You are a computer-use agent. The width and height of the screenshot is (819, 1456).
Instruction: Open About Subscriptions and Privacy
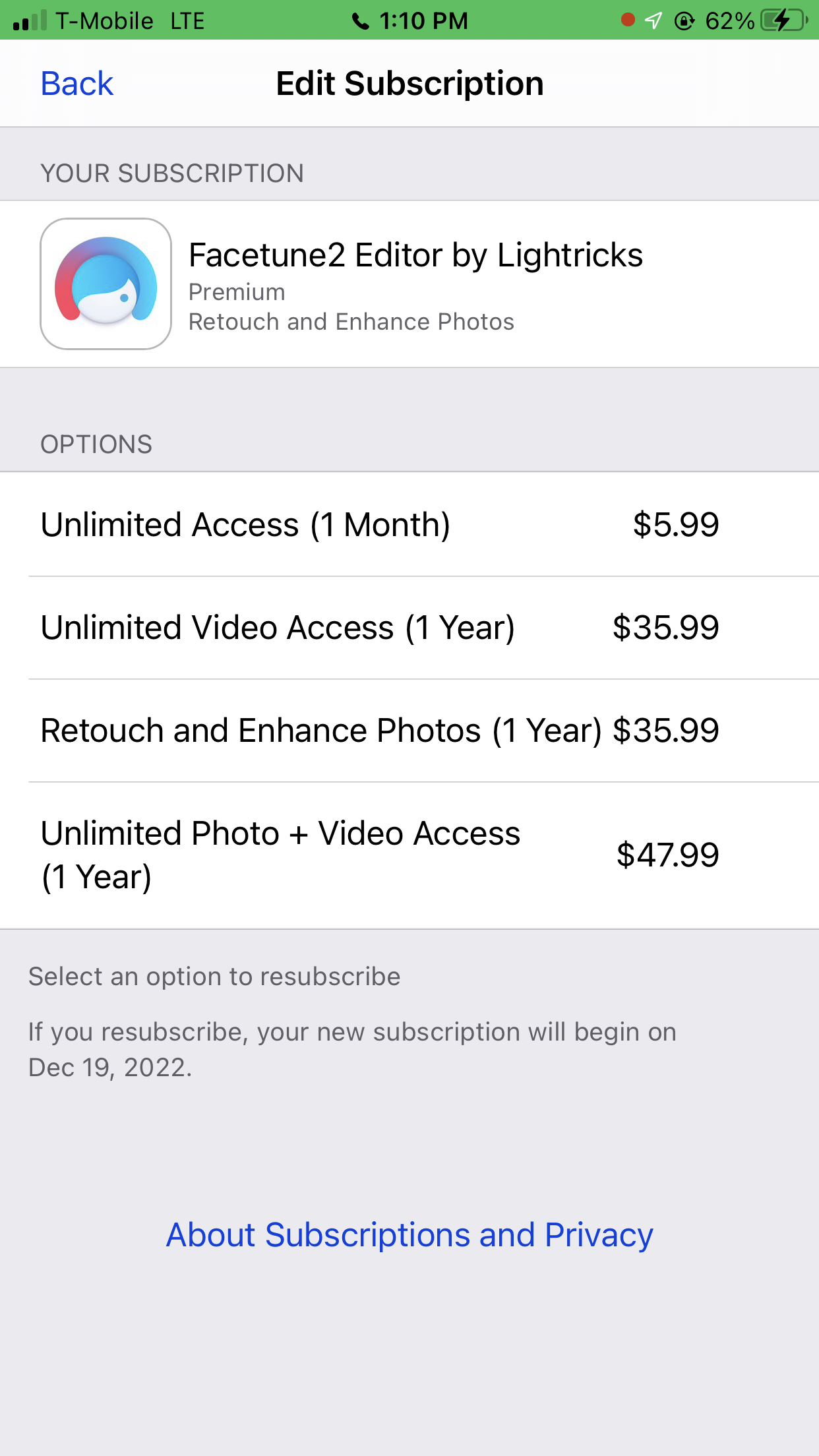tap(409, 1235)
